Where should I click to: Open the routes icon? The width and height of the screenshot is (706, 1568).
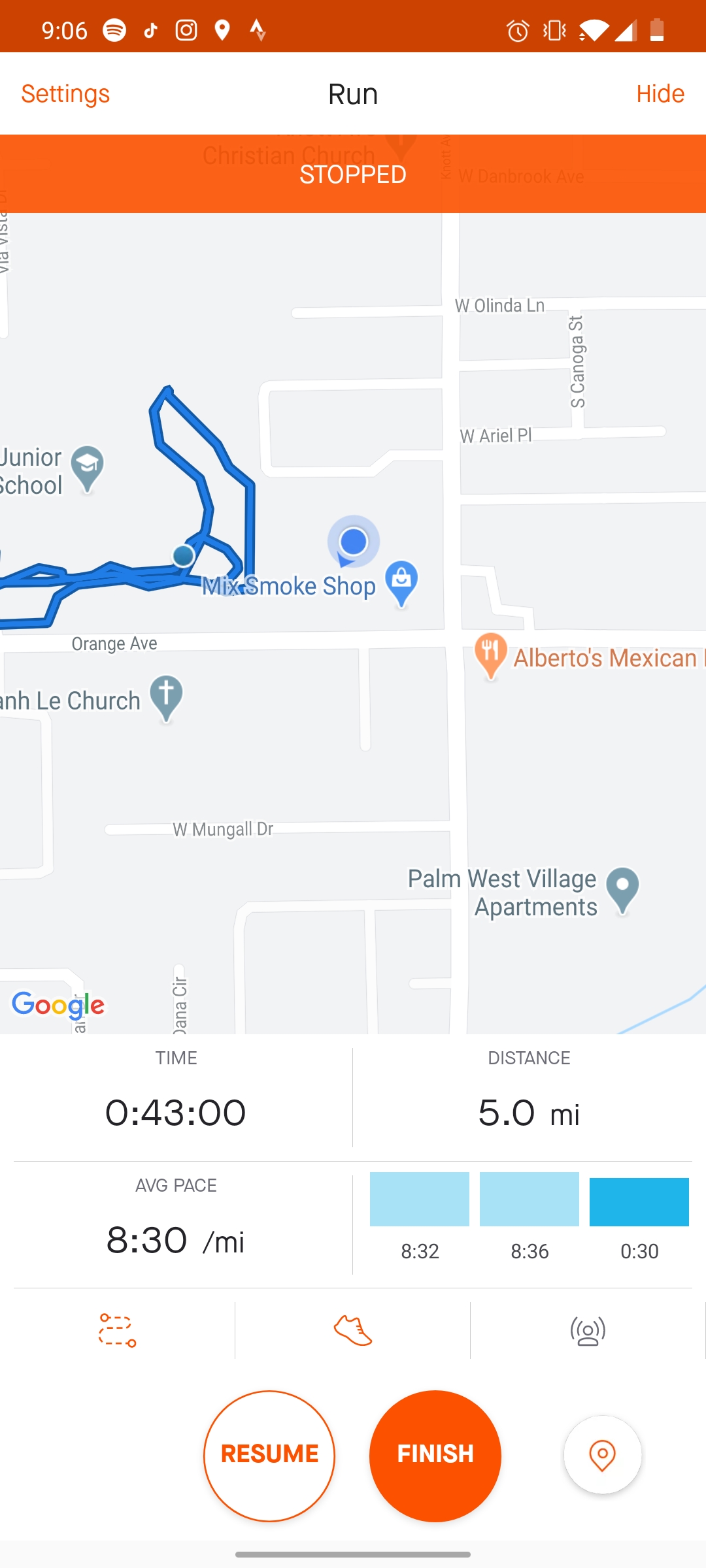coord(118,1330)
